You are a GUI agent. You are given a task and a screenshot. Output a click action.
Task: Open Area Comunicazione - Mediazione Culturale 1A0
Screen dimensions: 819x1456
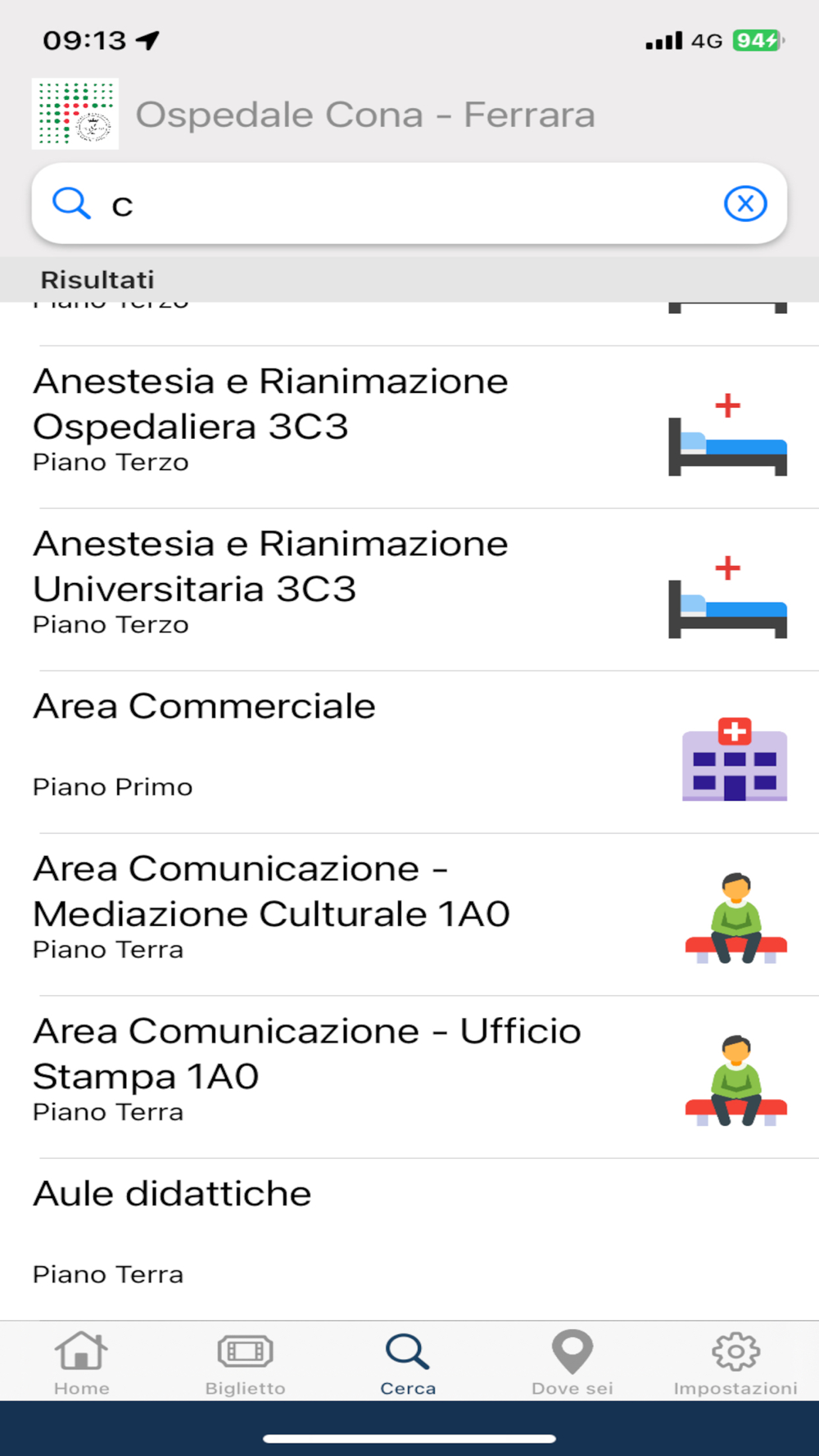(x=328, y=913)
